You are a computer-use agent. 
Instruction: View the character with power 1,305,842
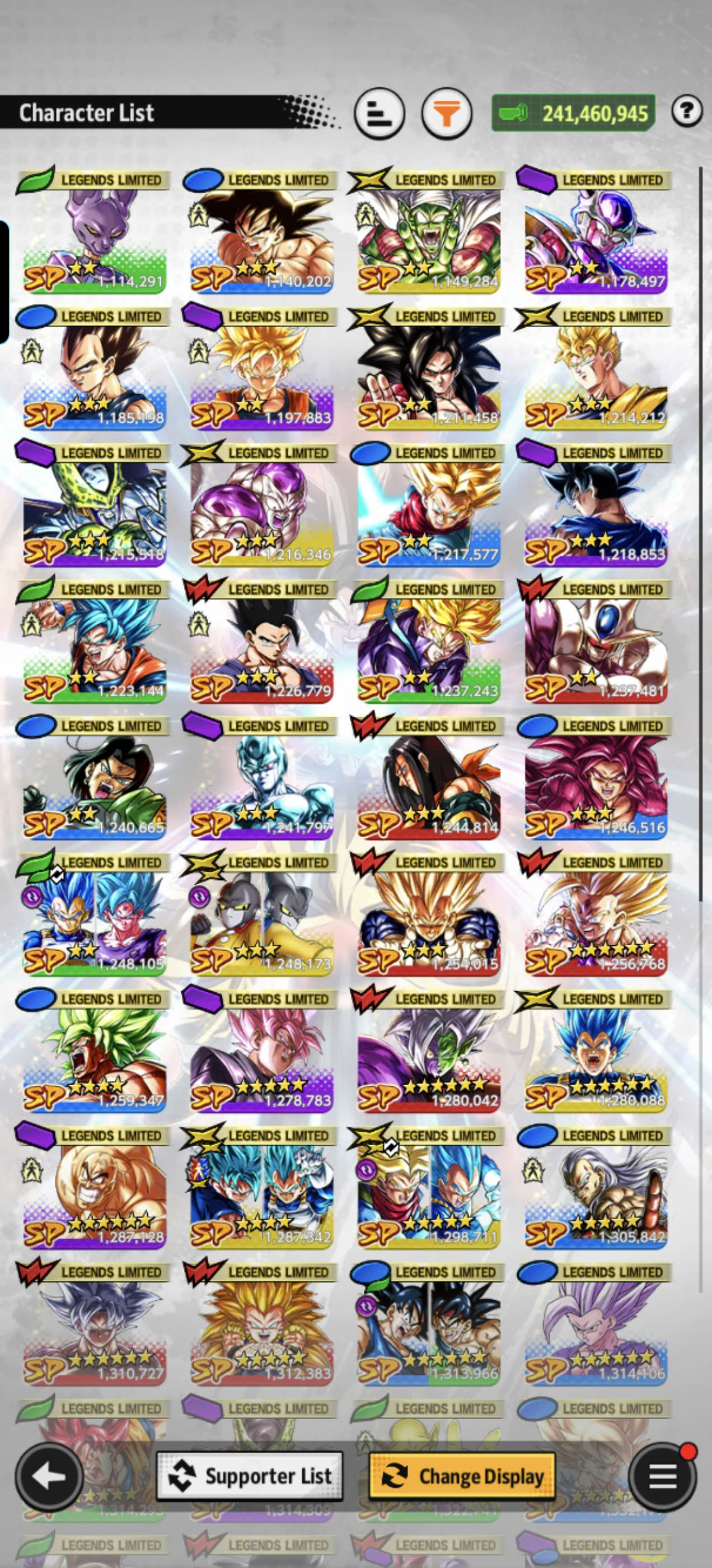tap(595, 1188)
